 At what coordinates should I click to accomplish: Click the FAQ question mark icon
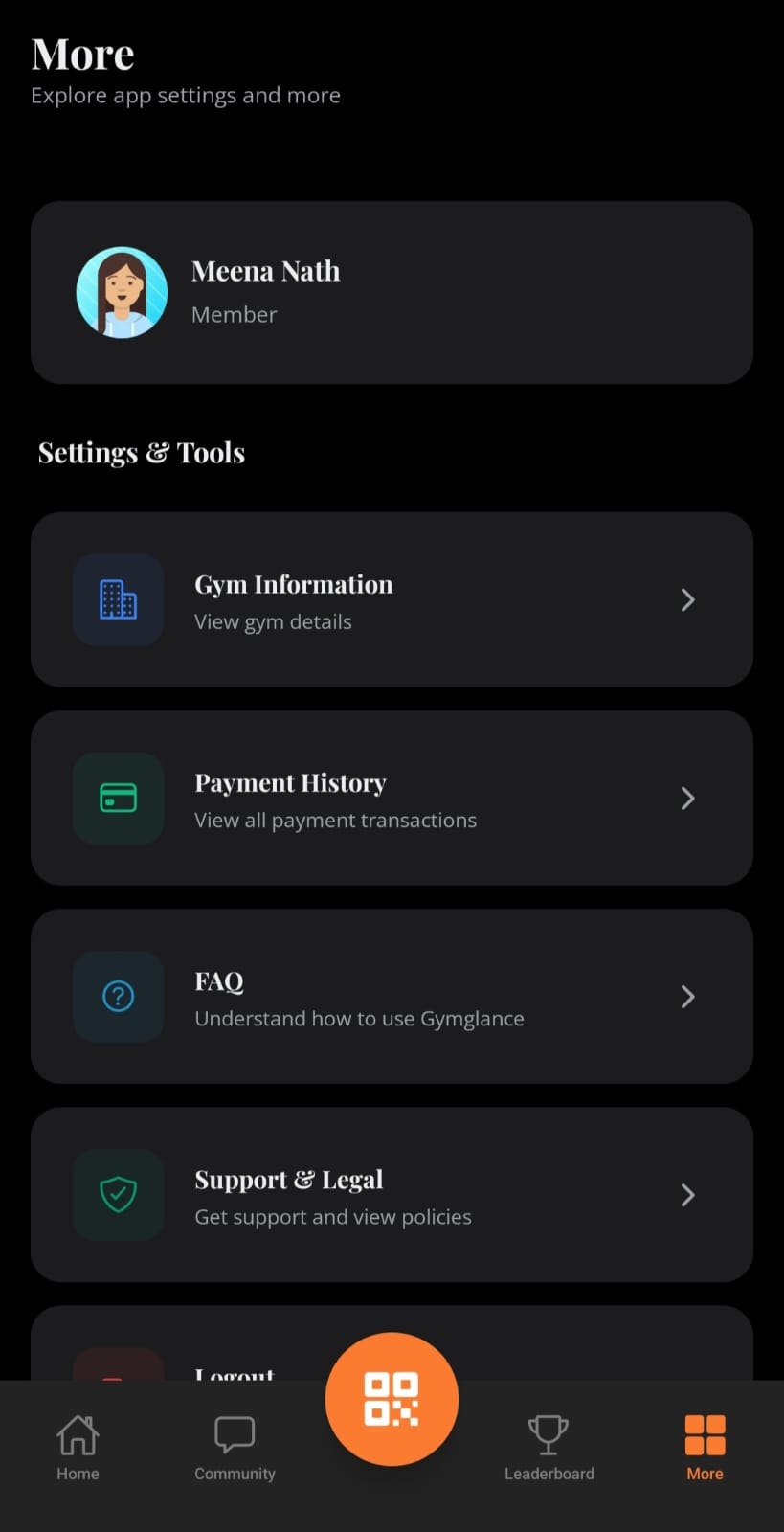(117, 996)
